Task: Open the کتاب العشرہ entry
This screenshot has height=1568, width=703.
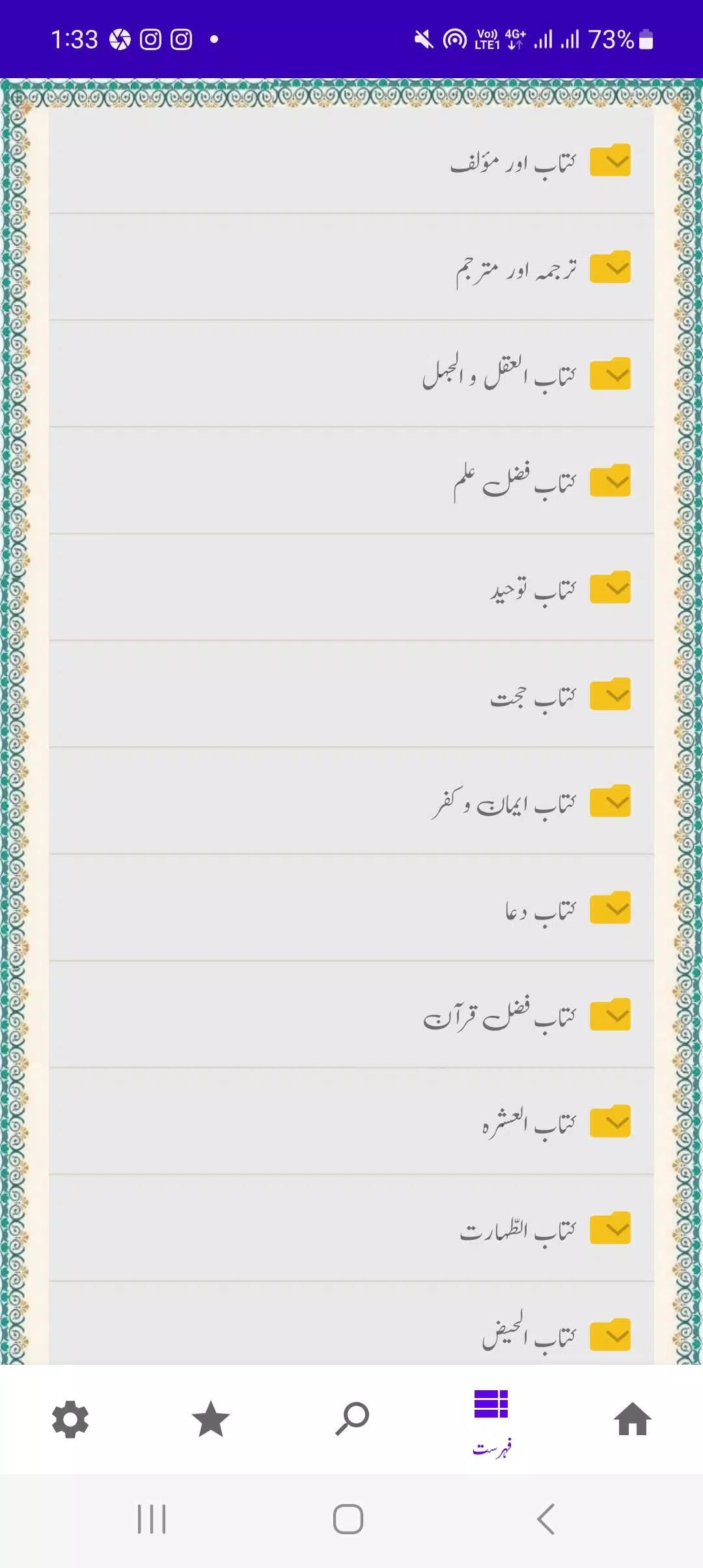Action: 610,1121
